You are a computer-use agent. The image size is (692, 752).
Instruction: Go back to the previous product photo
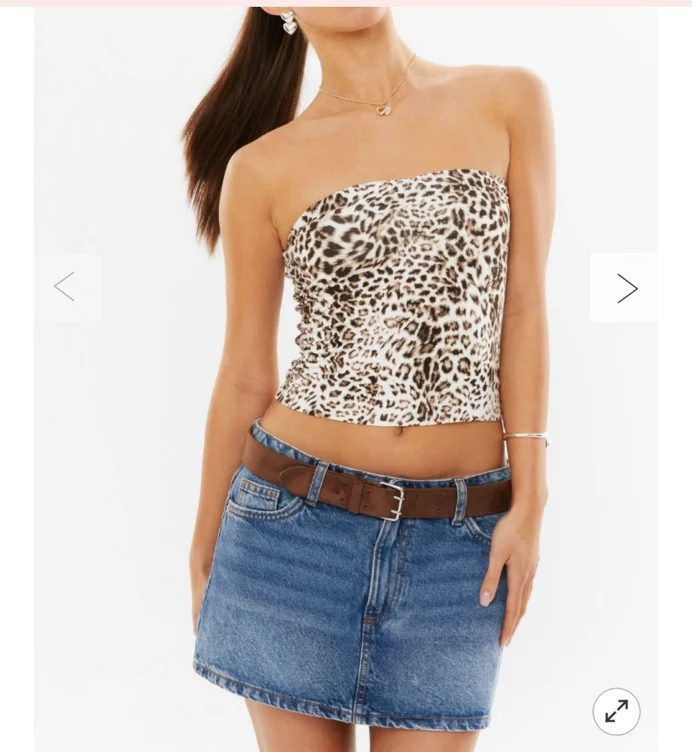pyautogui.click(x=66, y=288)
